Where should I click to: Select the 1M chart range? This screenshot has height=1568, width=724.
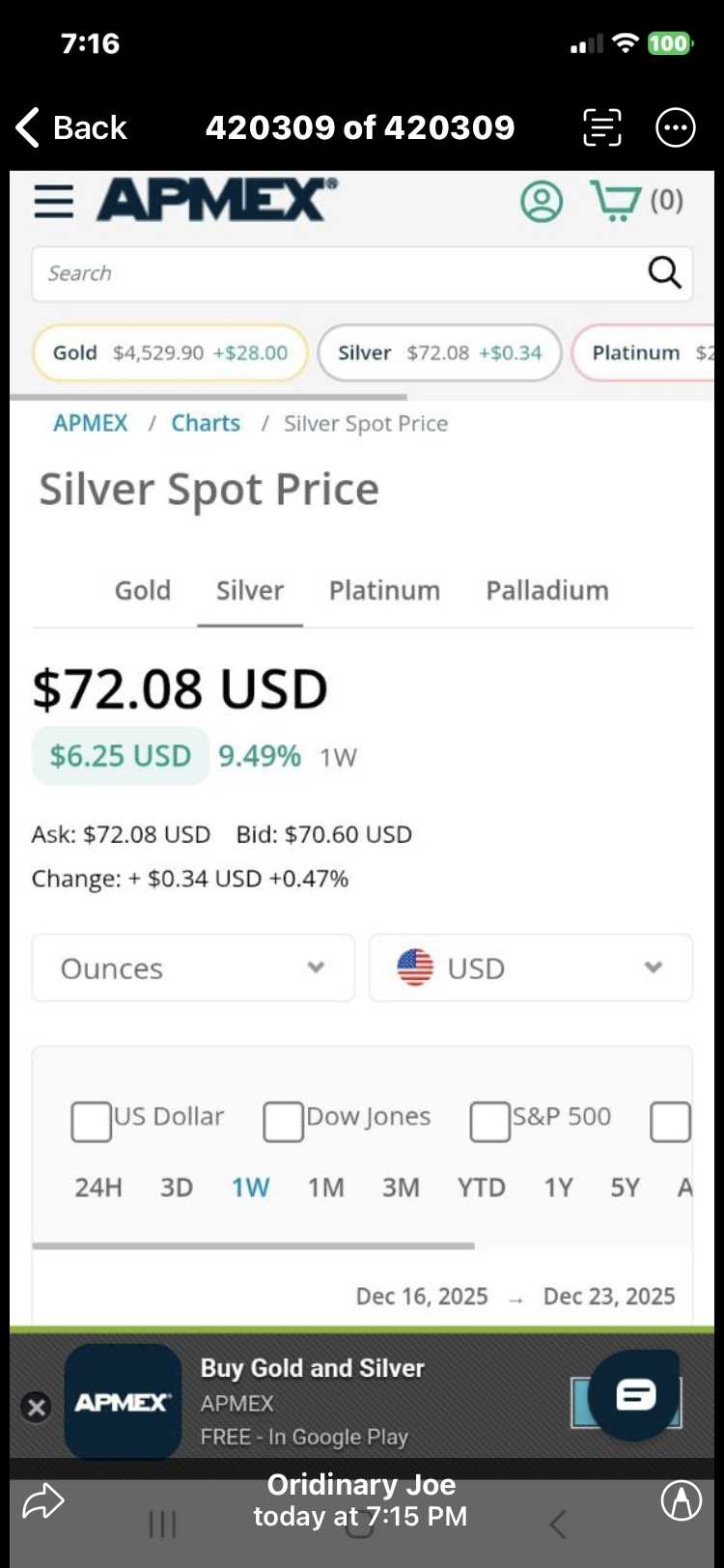(x=326, y=1187)
